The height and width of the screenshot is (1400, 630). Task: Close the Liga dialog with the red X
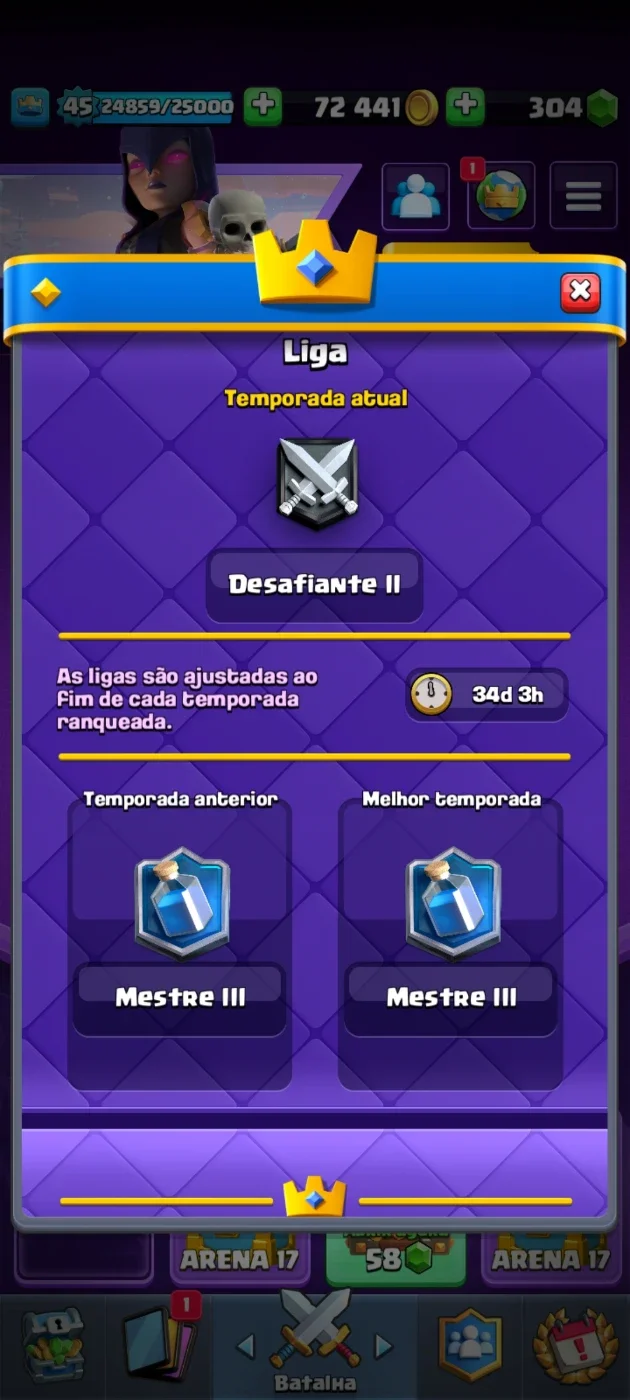[580, 293]
